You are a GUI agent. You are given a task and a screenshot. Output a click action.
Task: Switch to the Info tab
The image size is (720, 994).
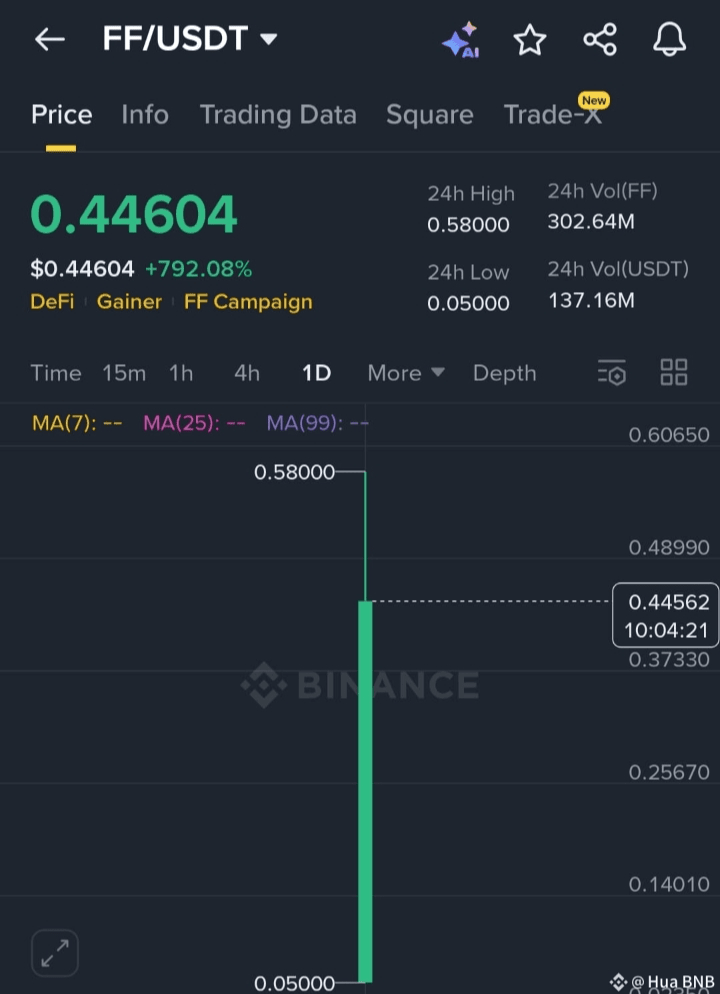(145, 115)
